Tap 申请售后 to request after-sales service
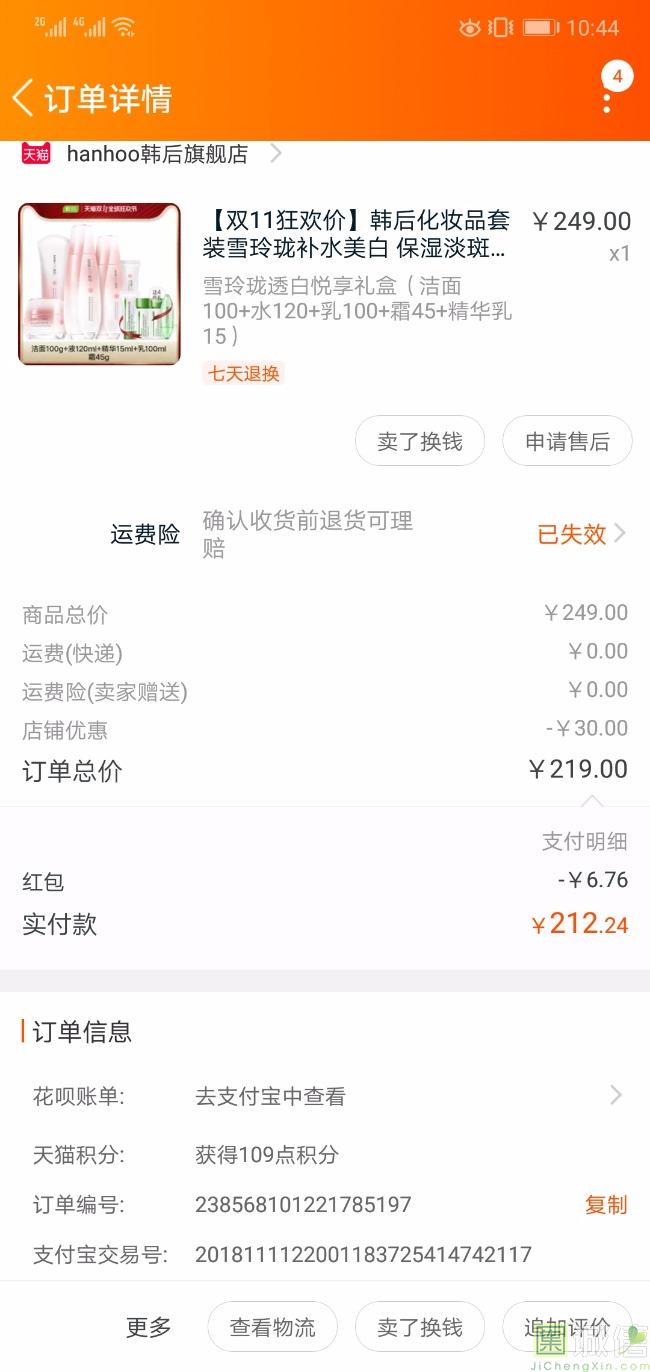The height and width of the screenshot is (1372, 650). click(567, 441)
